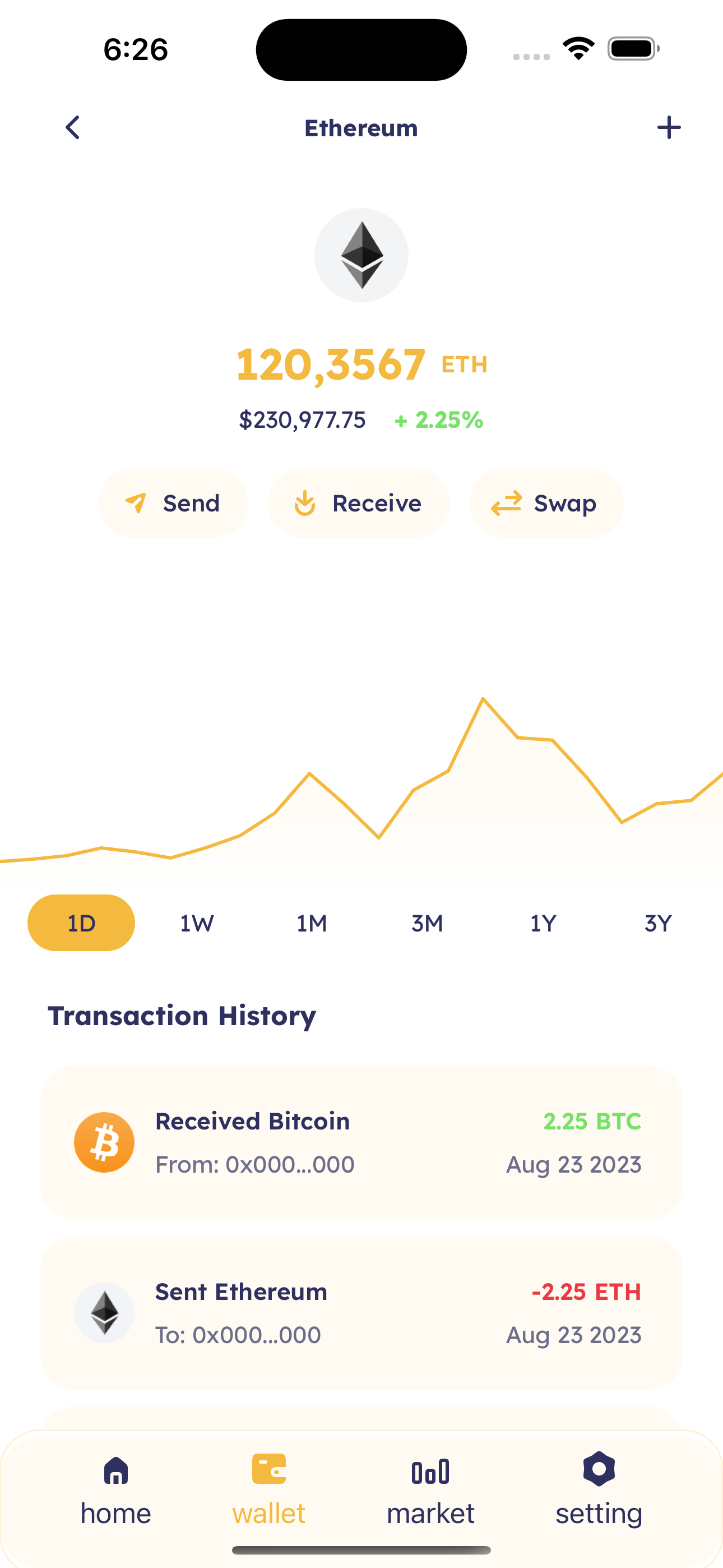Open the Swap arrows icon
This screenshot has height=1568, width=723.
point(506,503)
